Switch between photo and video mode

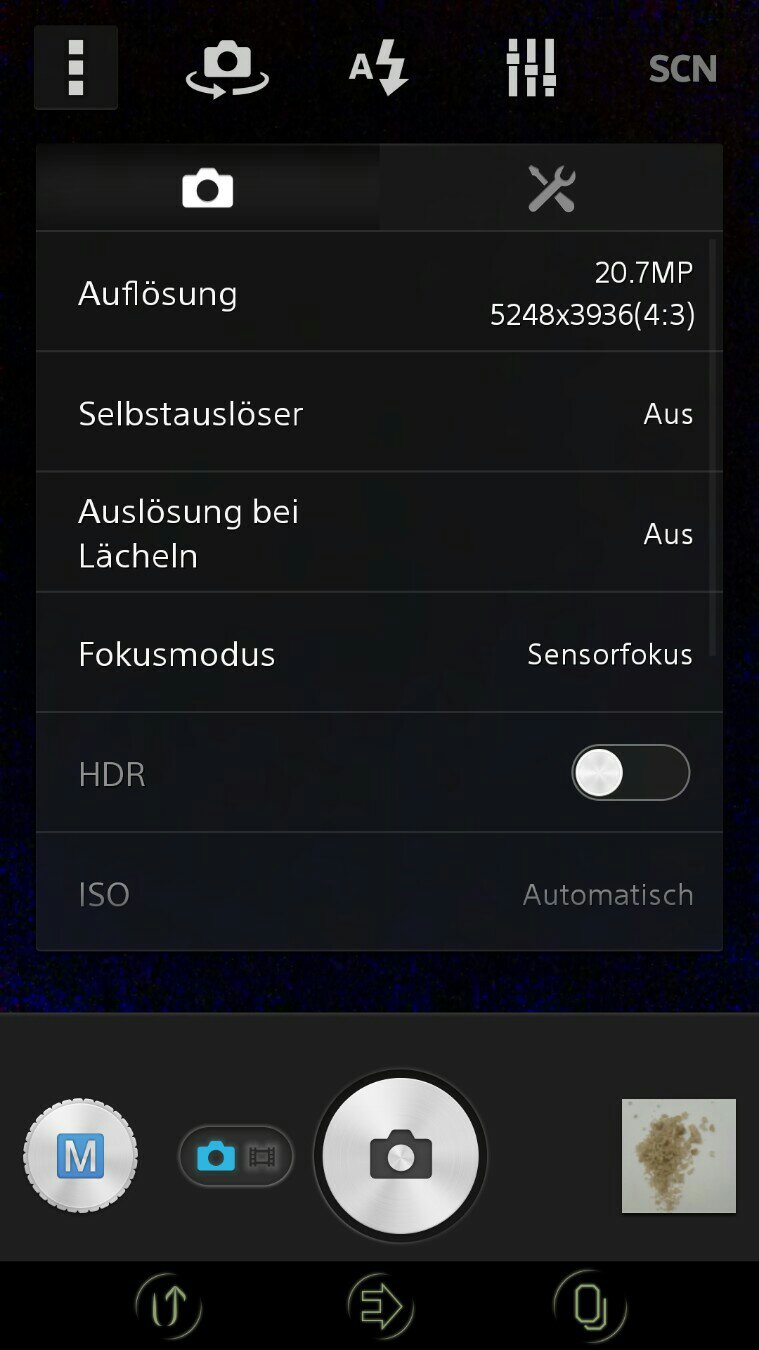click(236, 1156)
